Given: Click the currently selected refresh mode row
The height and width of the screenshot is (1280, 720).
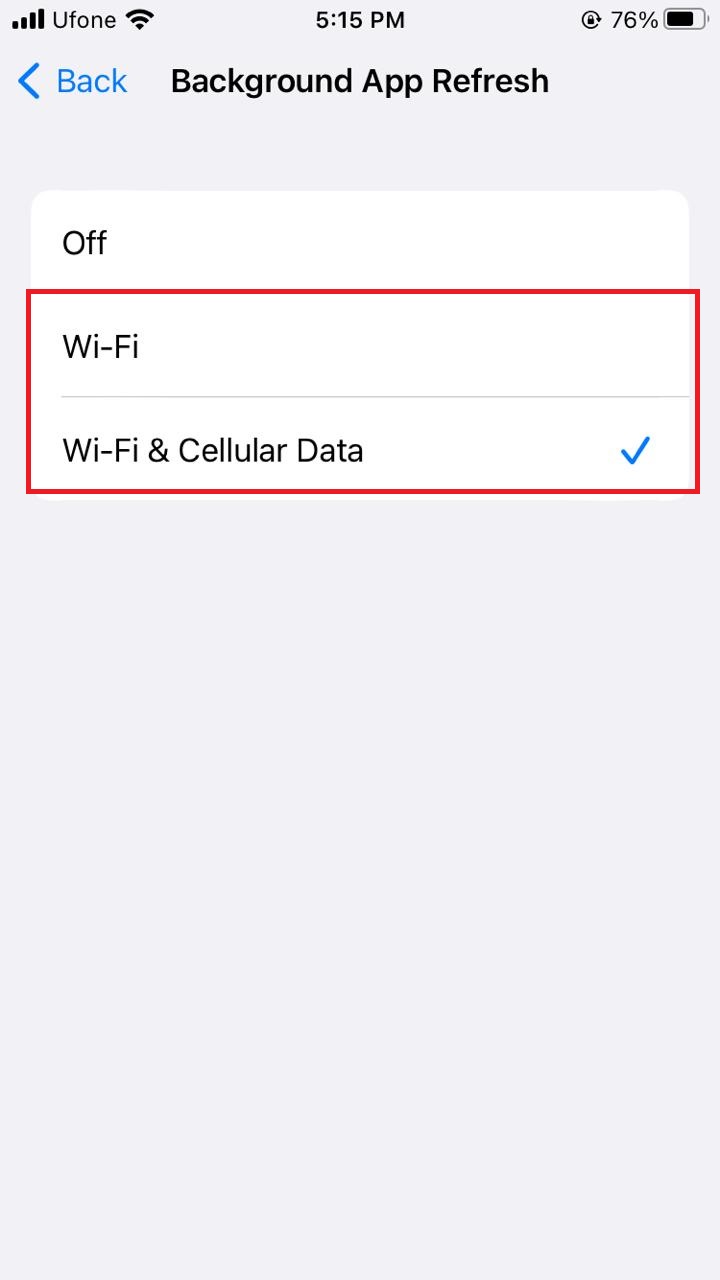Looking at the screenshot, I should click(x=360, y=450).
